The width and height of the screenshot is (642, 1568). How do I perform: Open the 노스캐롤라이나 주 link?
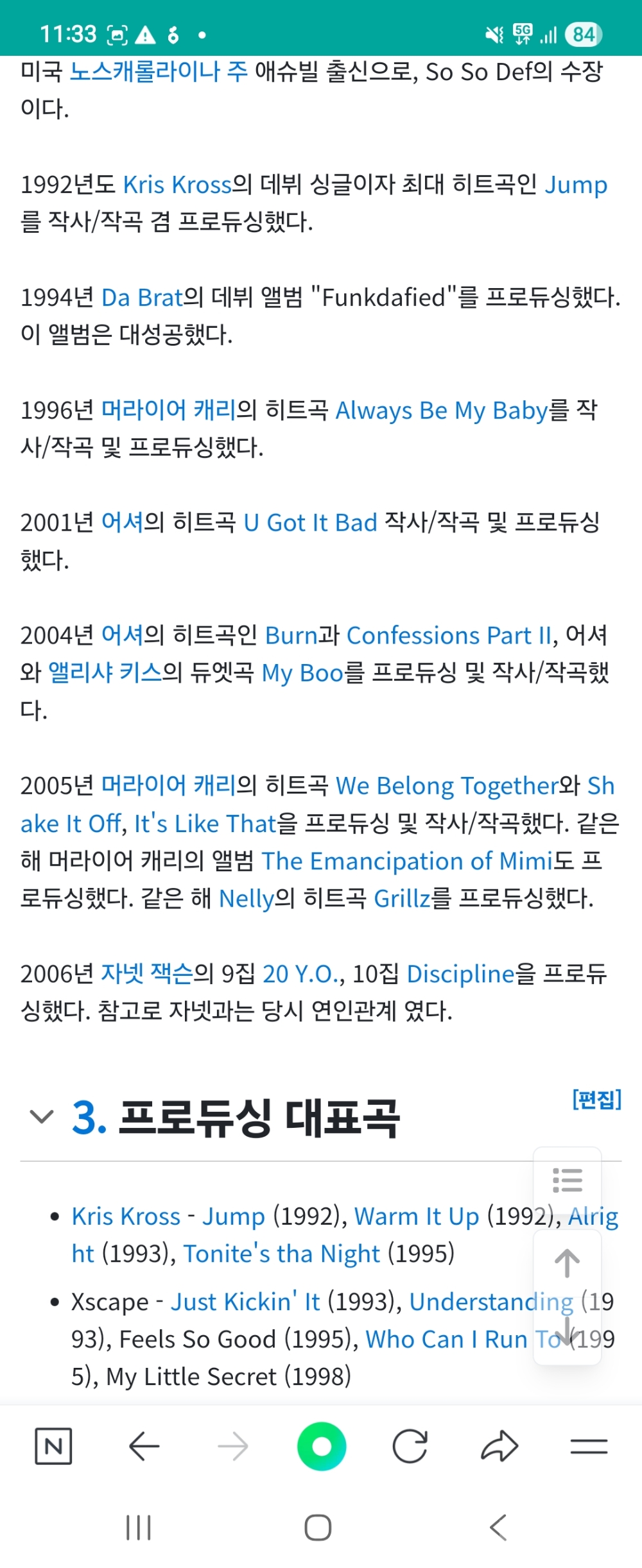(158, 71)
